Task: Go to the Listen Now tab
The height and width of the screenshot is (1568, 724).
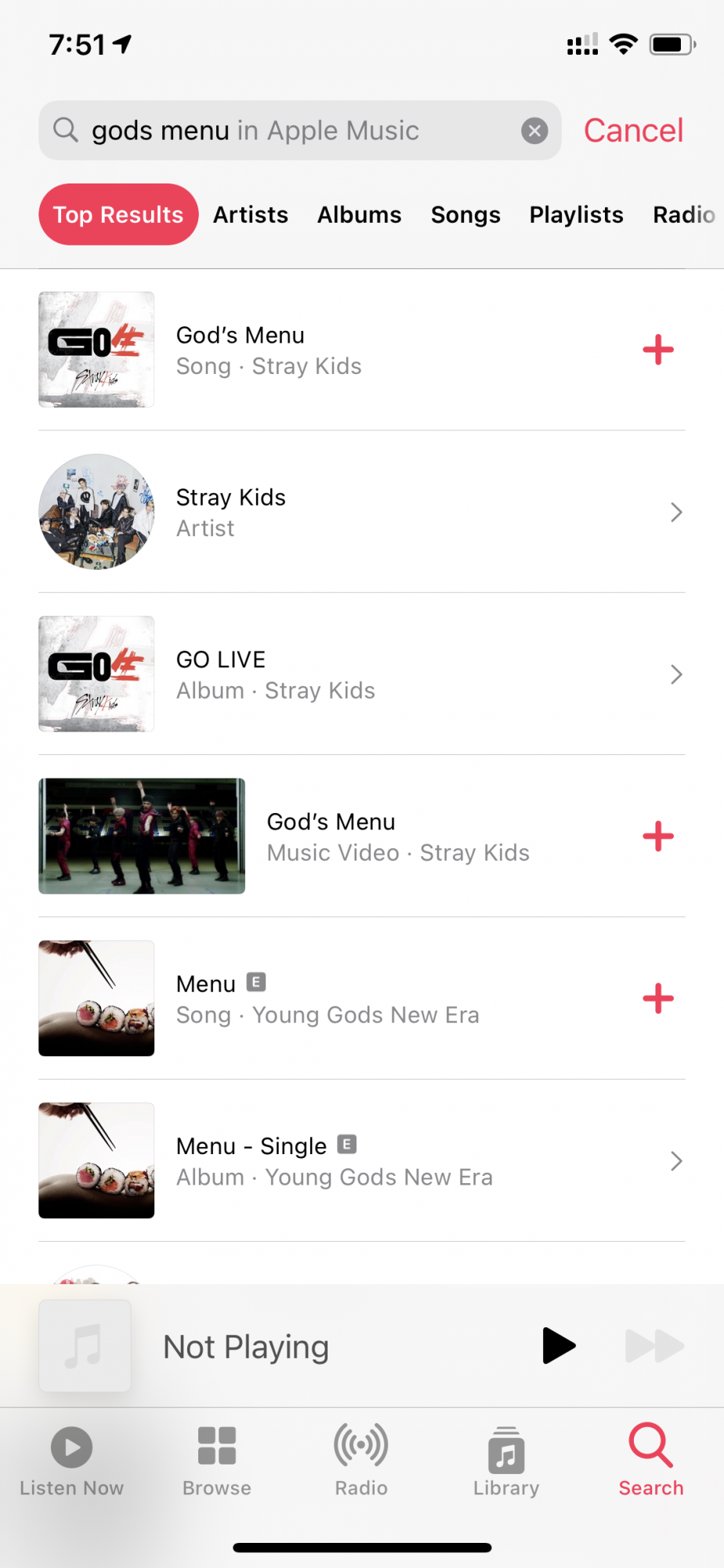Action: pyautogui.click(x=71, y=1459)
